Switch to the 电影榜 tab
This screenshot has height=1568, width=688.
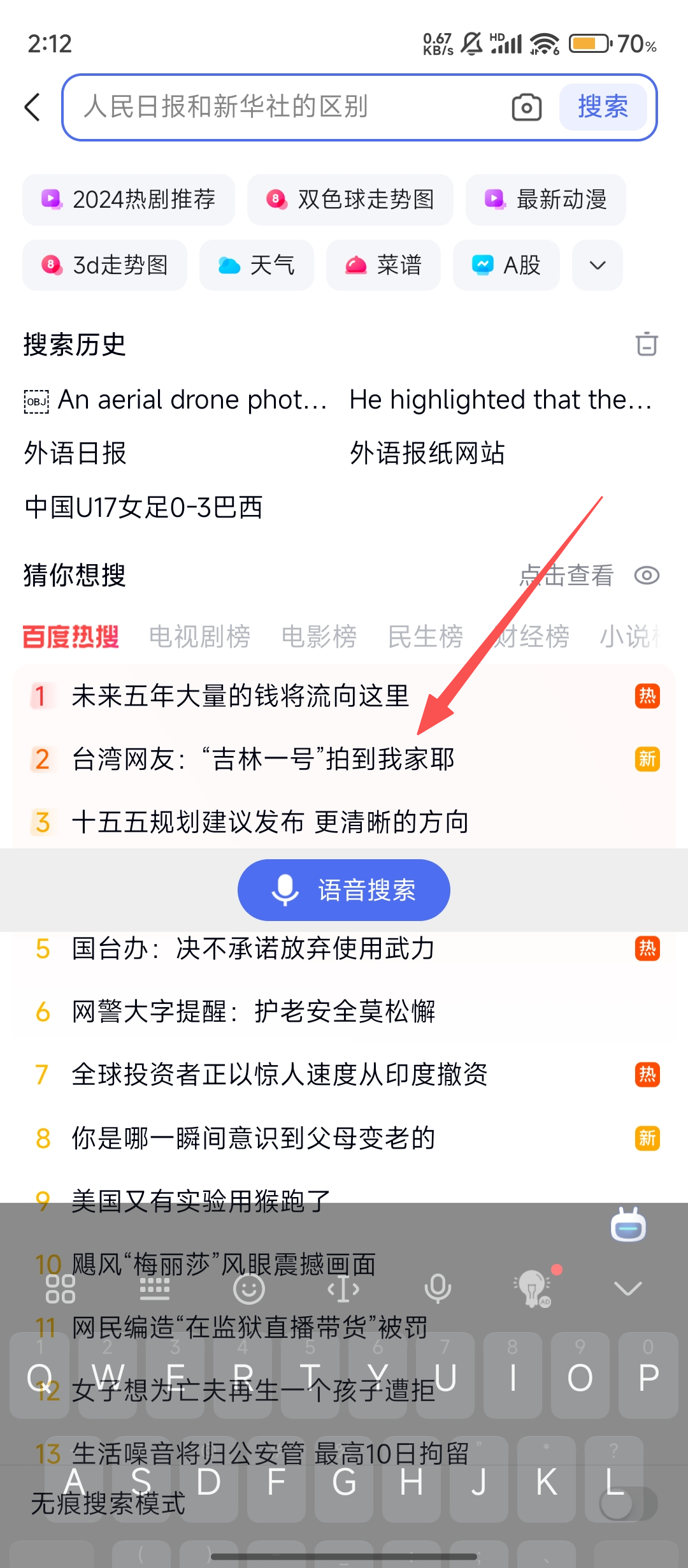pyautogui.click(x=319, y=636)
